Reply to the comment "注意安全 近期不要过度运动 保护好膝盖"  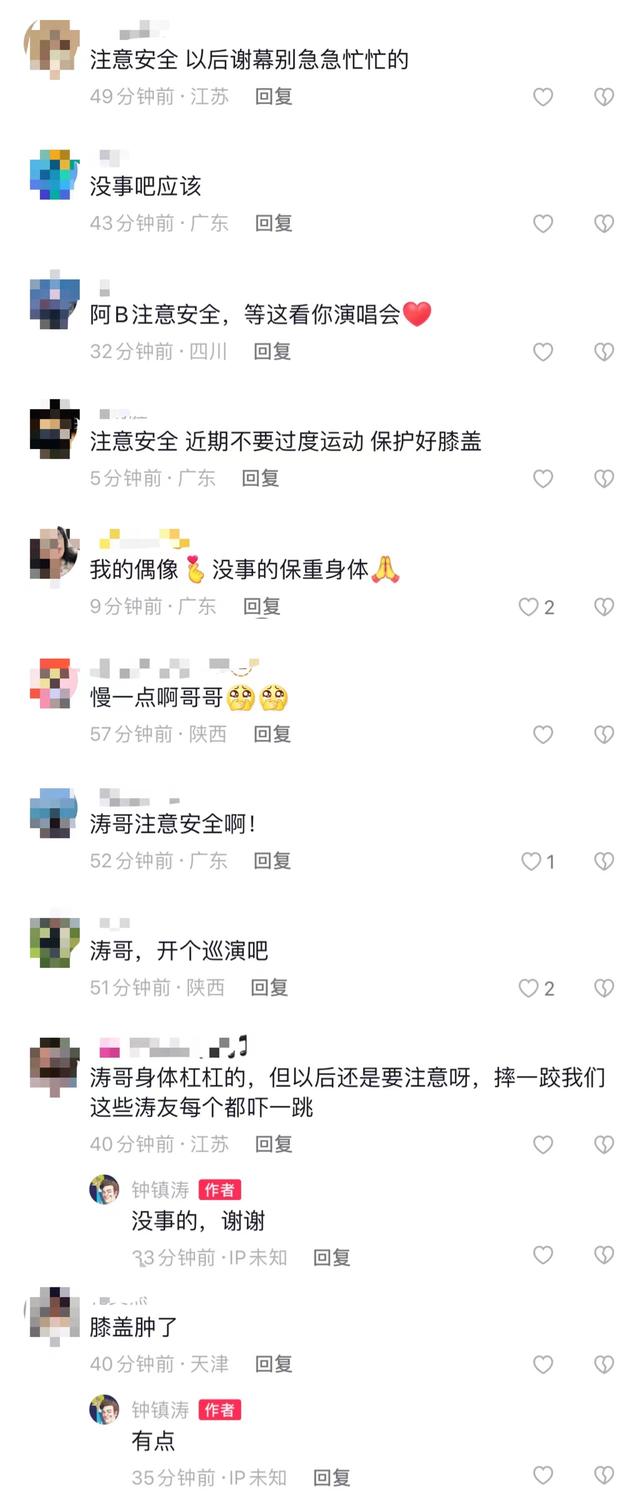[260, 478]
